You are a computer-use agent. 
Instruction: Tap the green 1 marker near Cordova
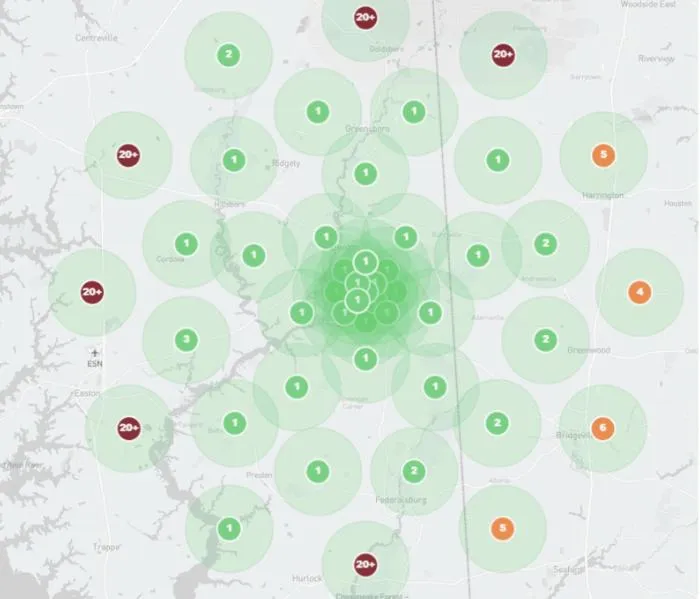coord(185,243)
